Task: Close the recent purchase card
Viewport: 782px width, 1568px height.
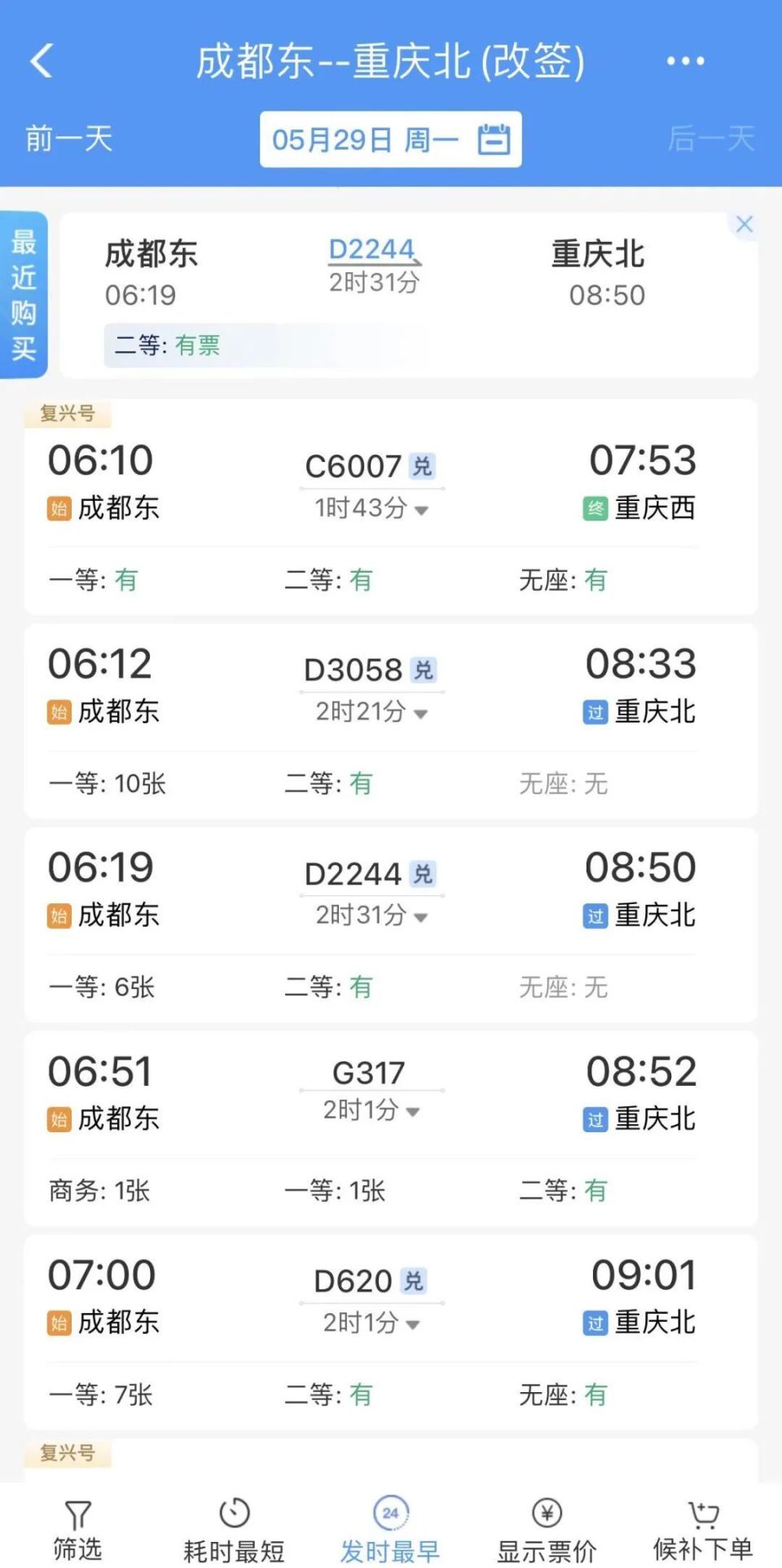Action: click(745, 224)
